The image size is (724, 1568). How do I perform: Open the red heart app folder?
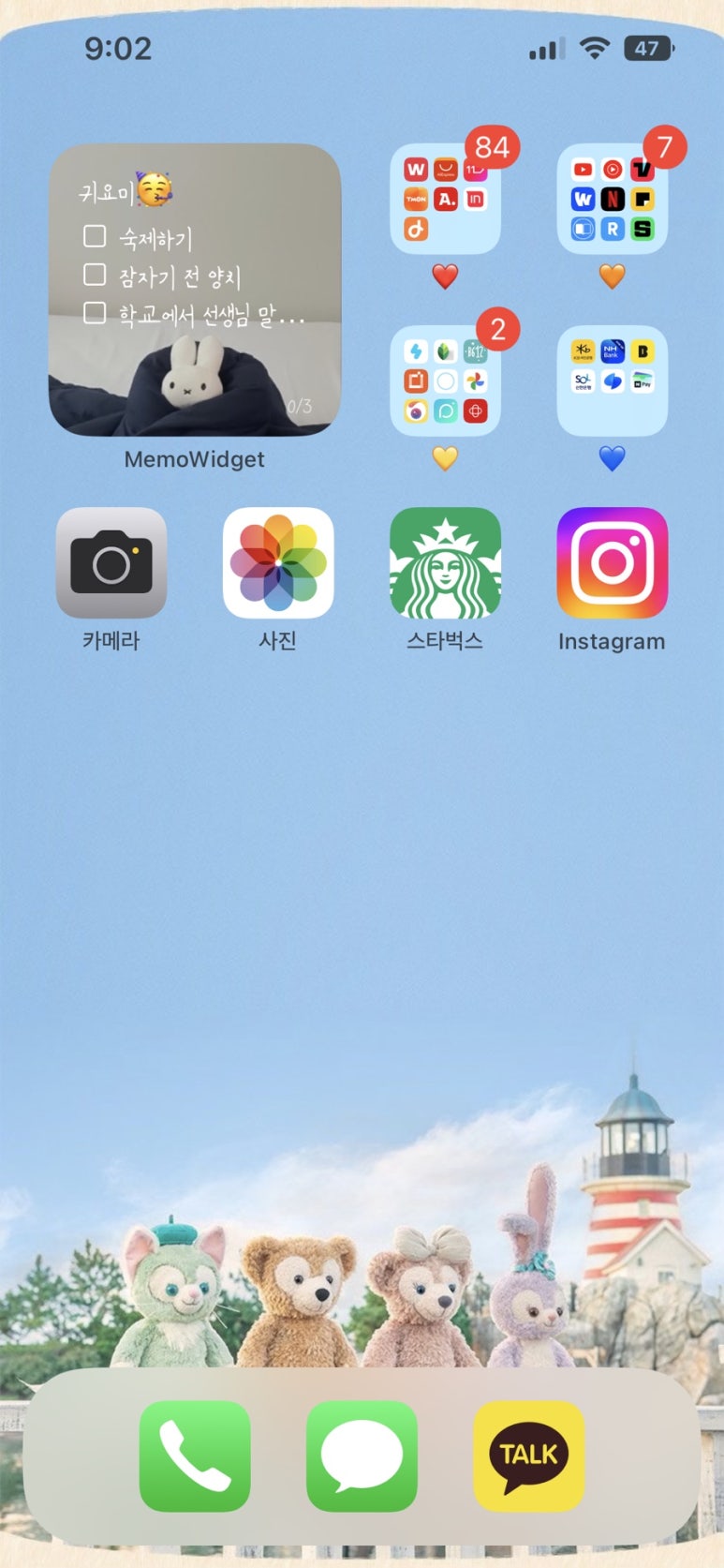pyautogui.click(x=445, y=199)
